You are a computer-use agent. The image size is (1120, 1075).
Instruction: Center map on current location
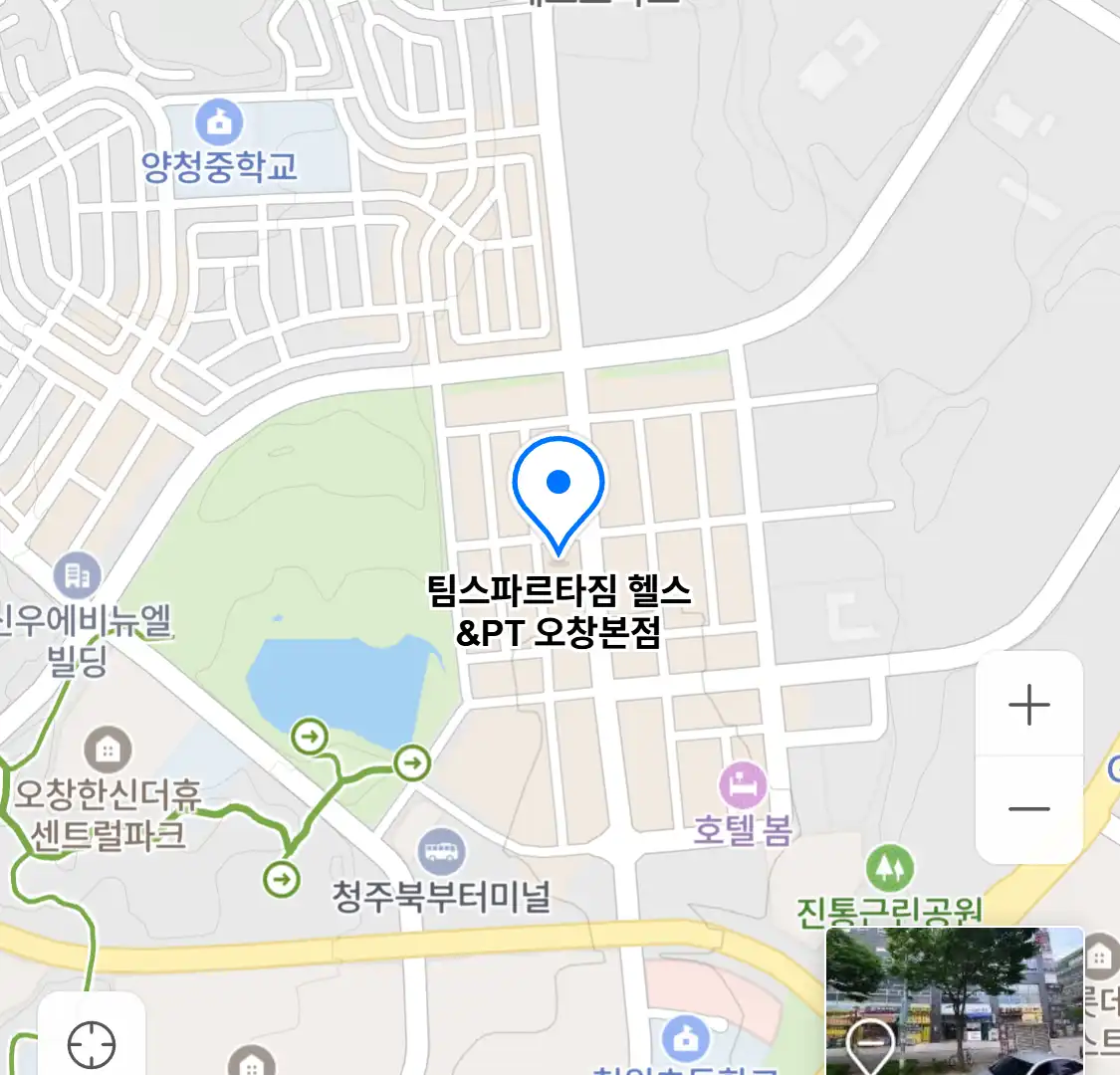pyautogui.click(x=92, y=1044)
